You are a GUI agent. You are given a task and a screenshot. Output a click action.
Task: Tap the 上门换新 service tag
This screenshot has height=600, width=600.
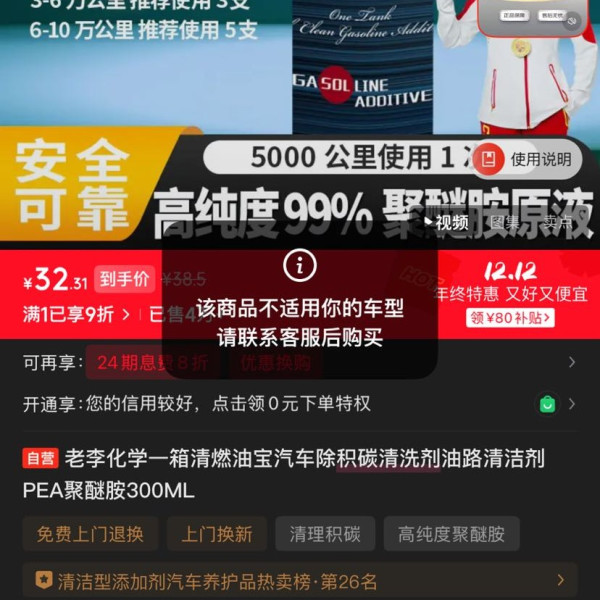[x=217, y=534]
